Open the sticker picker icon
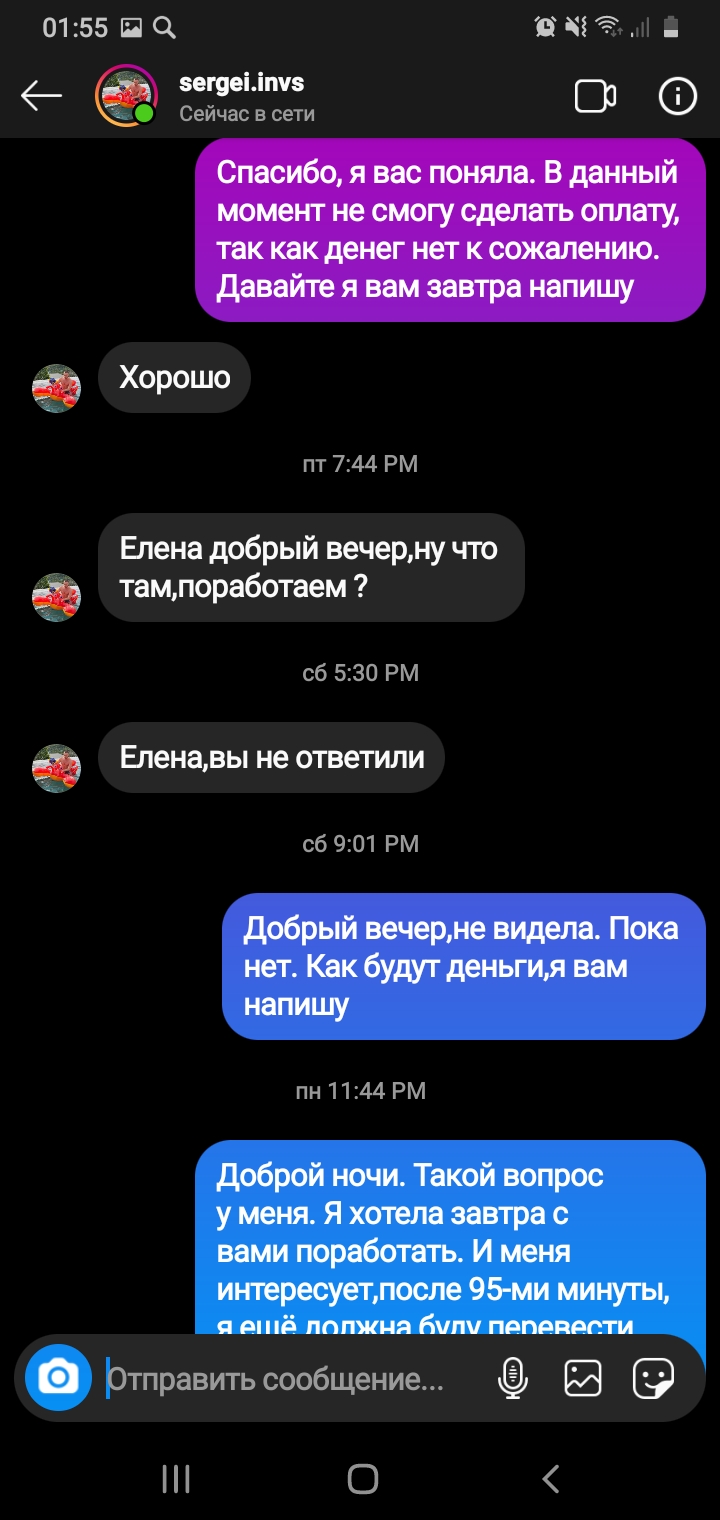The image size is (720, 1520). pyautogui.click(x=653, y=1379)
